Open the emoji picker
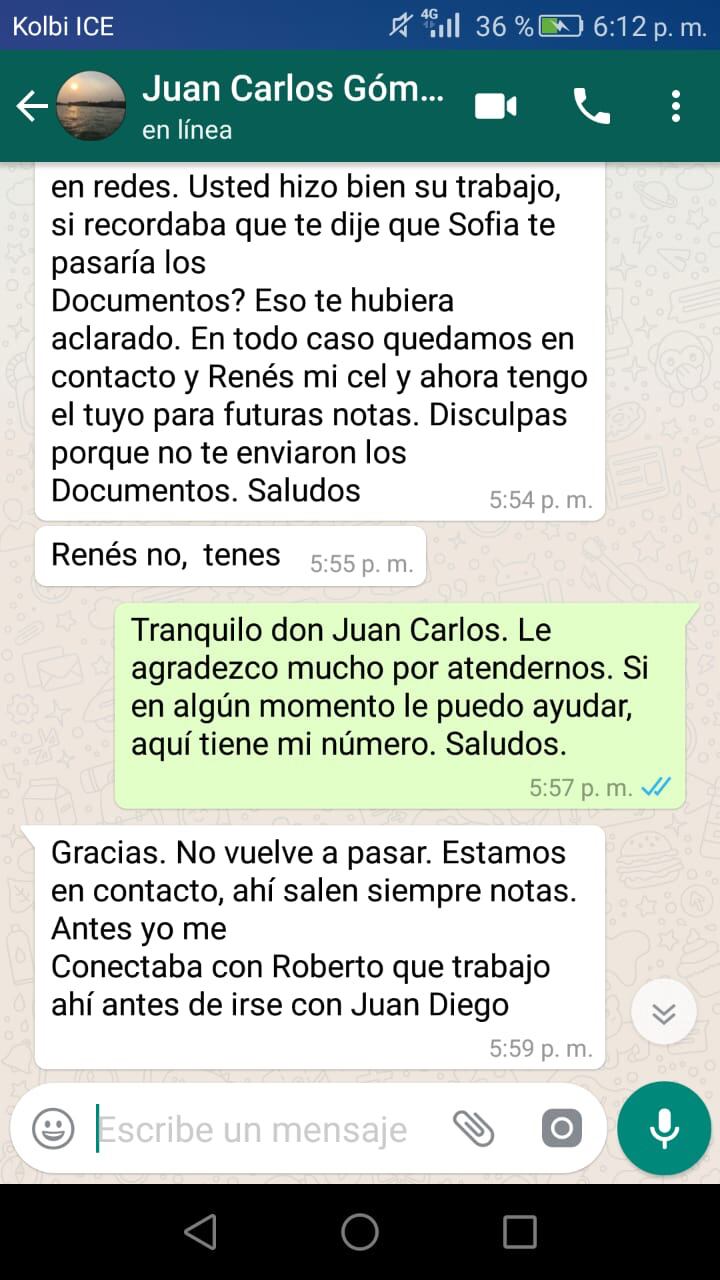 pos(53,1129)
